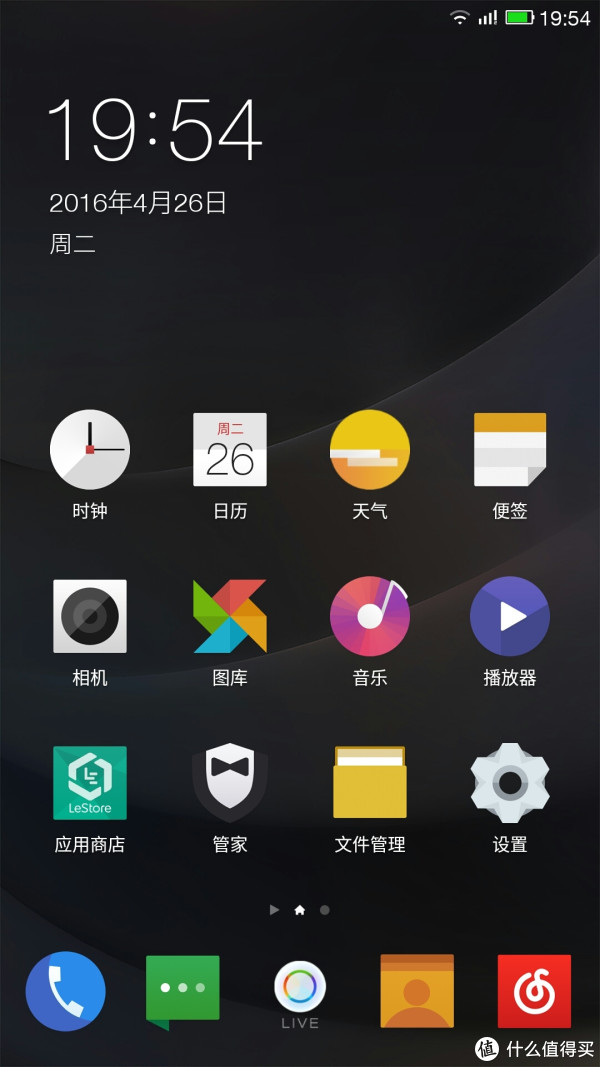Open 文件管理 file manager
The height and width of the screenshot is (1067, 600).
(x=370, y=783)
